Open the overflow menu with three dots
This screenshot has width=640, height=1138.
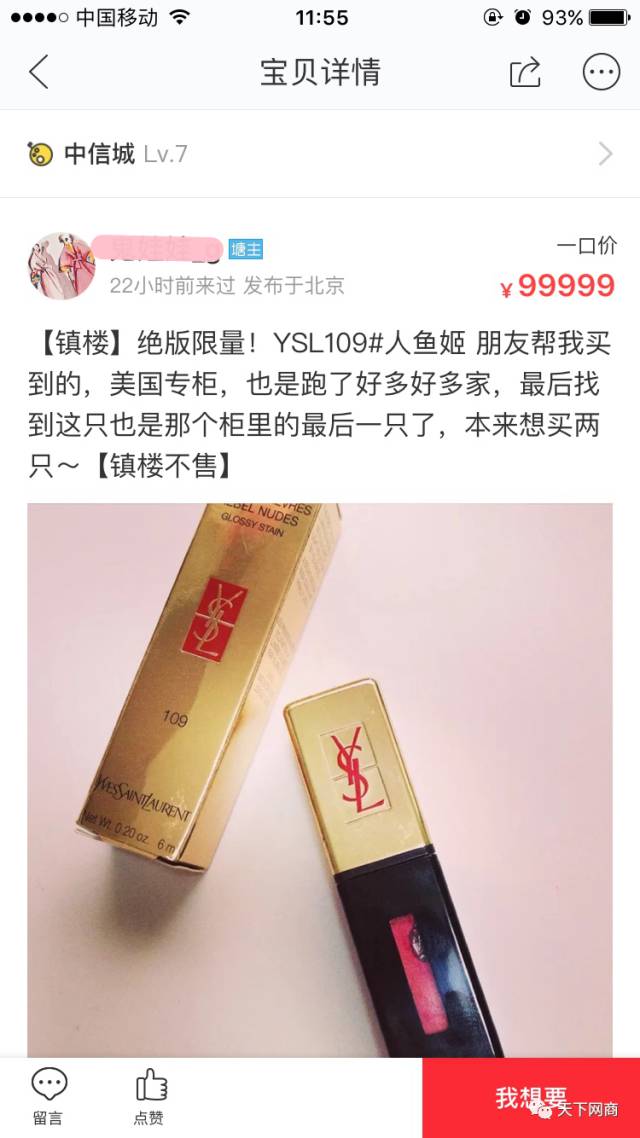point(601,72)
